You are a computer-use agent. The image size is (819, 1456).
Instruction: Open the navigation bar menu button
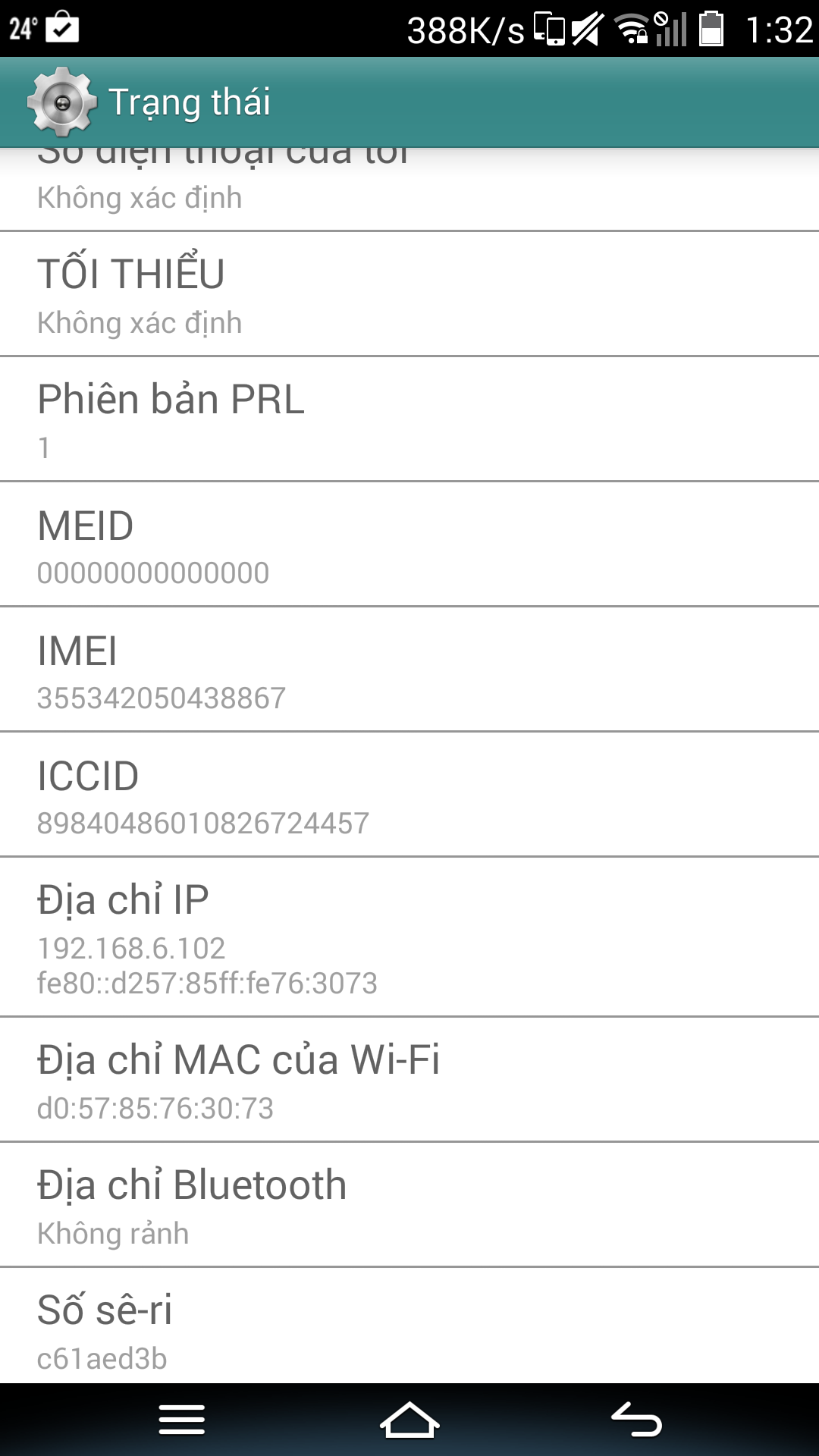coord(182,1420)
